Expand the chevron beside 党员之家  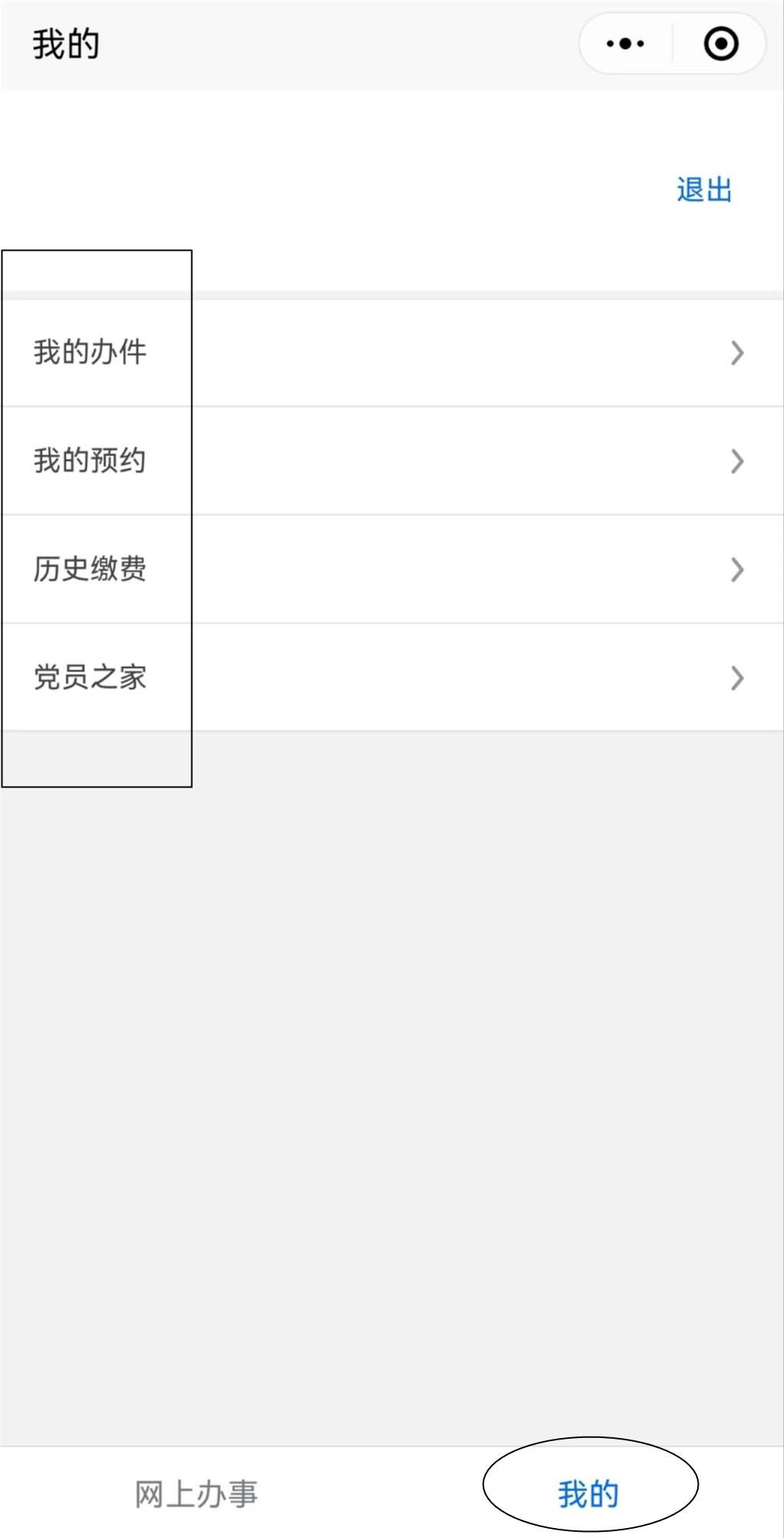point(738,677)
